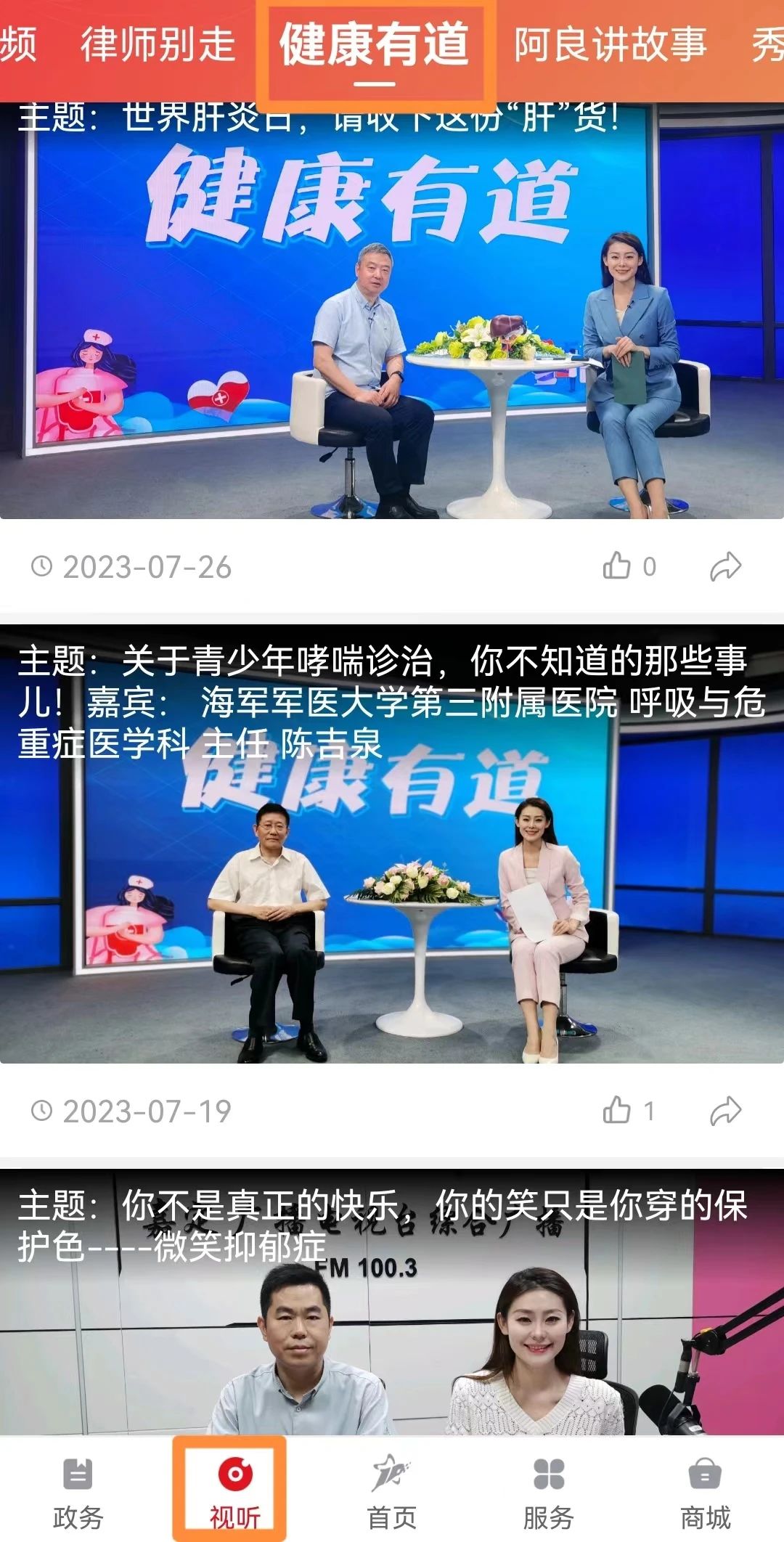Image resolution: width=784 pixels, height=1542 pixels.
Task: Share the 2023-07-26 video
Action: point(725,566)
